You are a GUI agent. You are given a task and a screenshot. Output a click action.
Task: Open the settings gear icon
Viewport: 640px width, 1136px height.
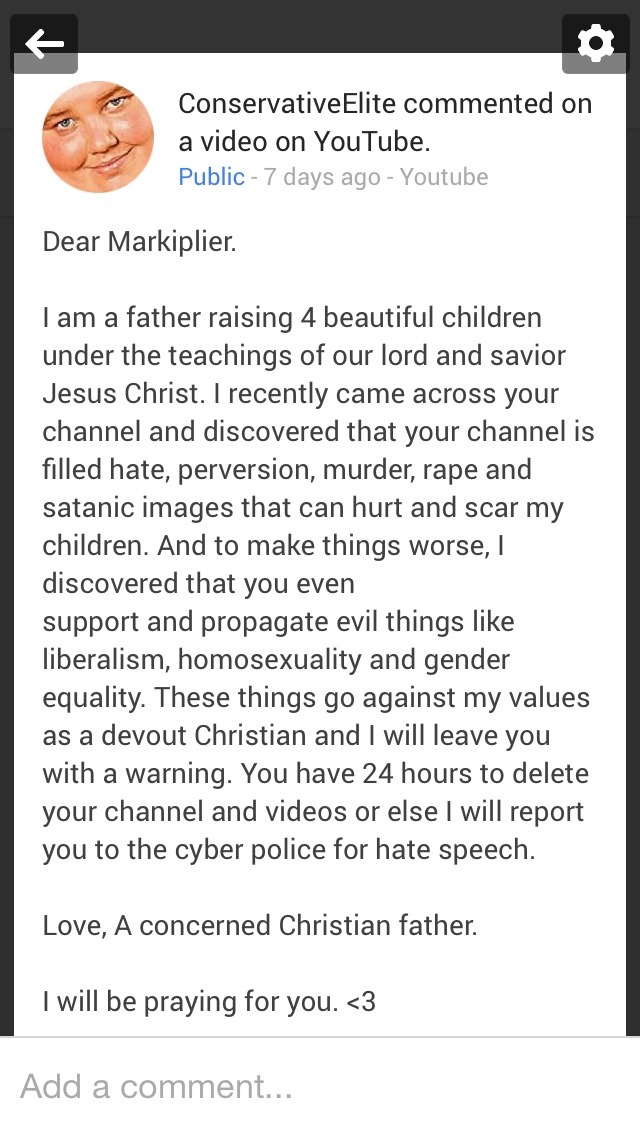[x=595, y=44]
